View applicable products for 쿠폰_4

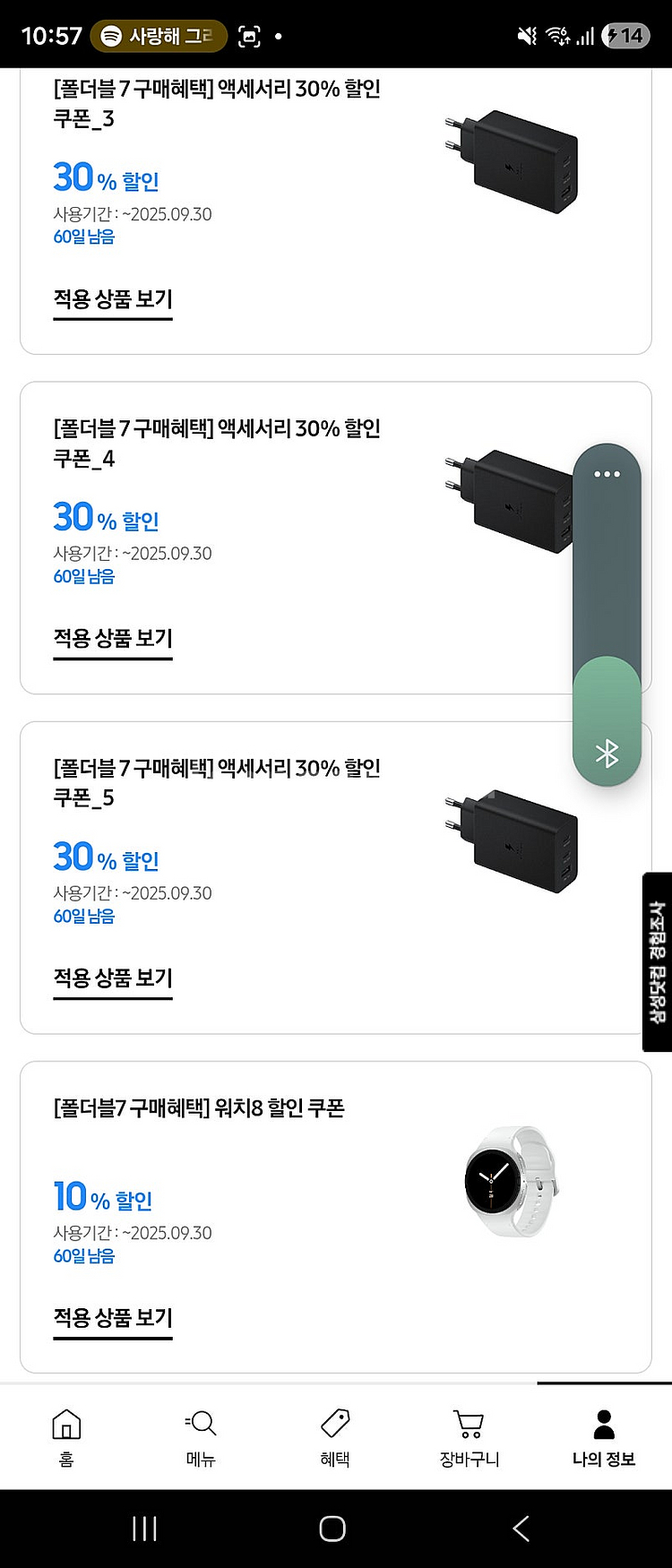[x=113, y=639]
